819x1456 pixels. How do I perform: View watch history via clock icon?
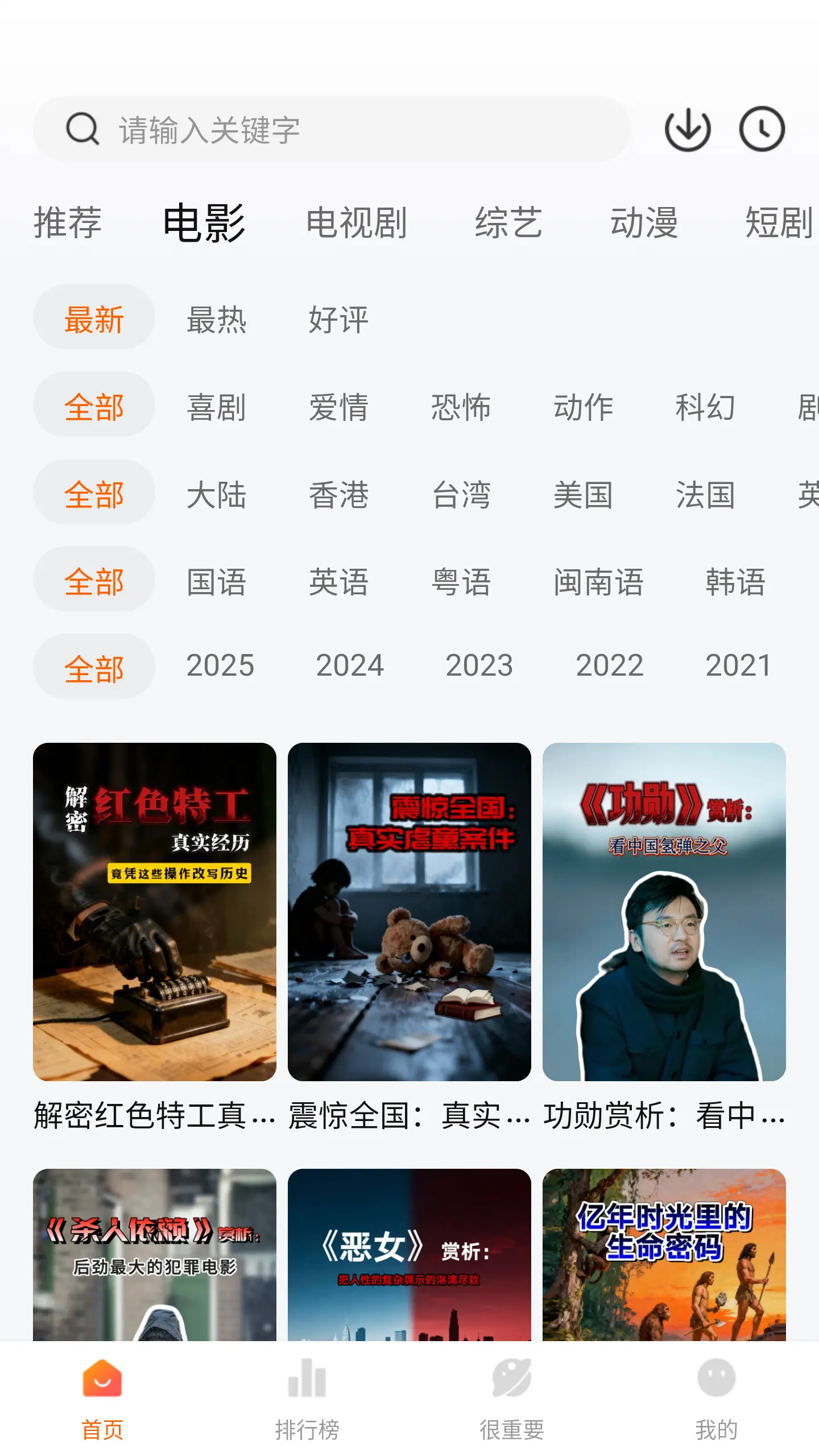click(763, 130)
